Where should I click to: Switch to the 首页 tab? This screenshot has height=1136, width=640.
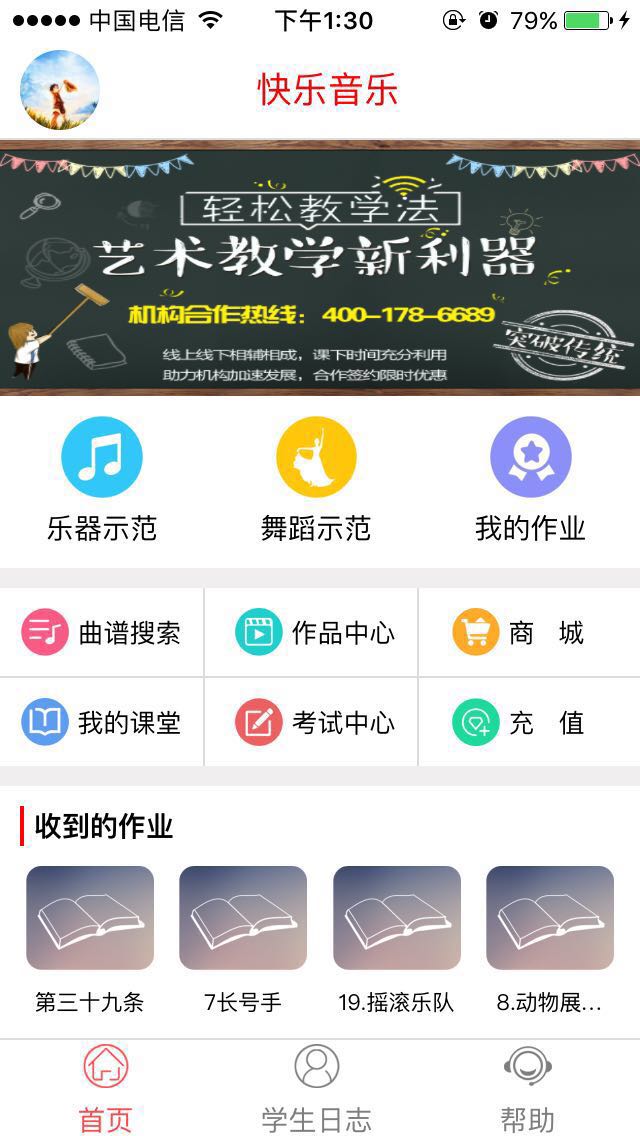click(106, 1088)
